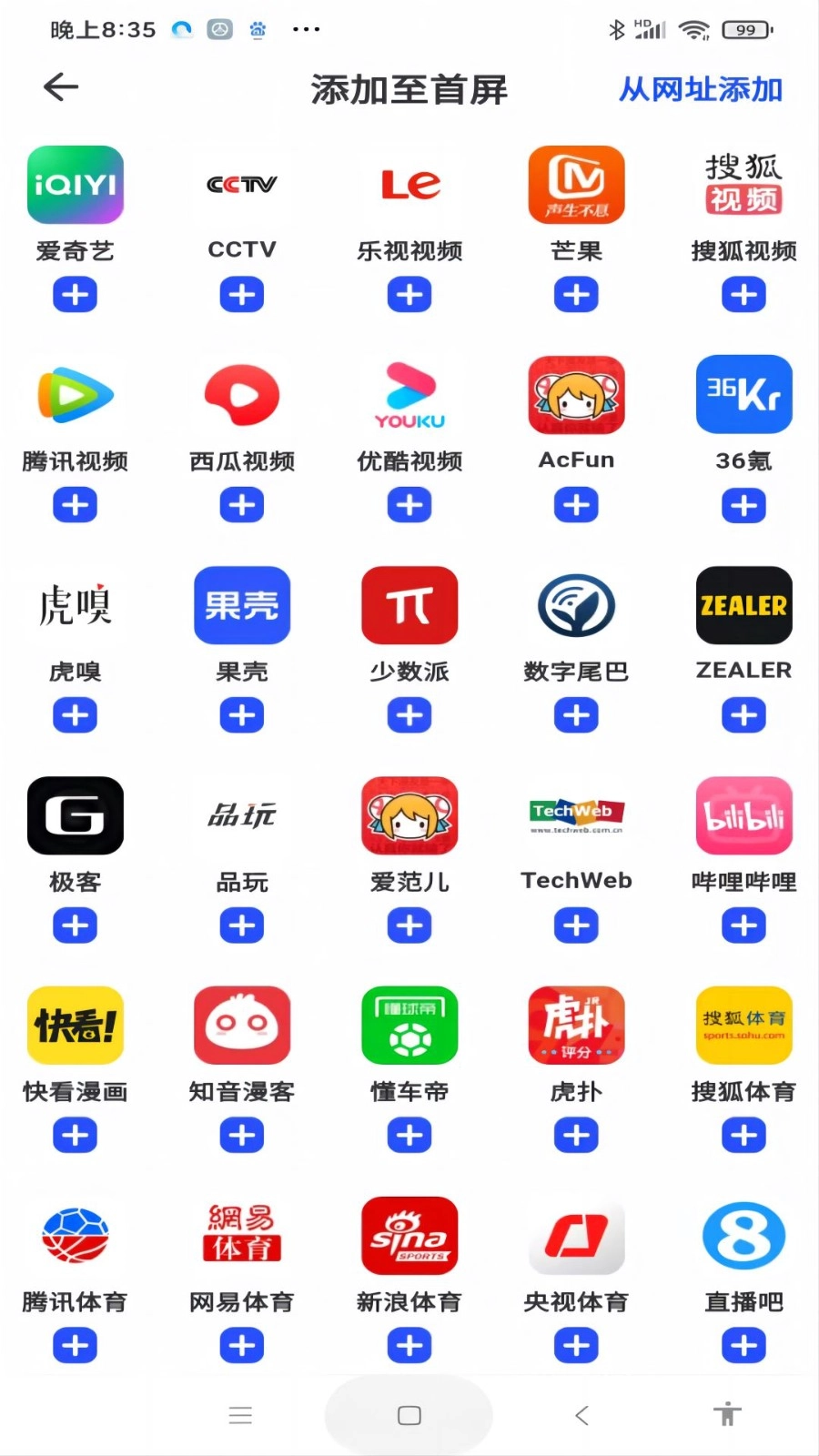
Task: Select the 搜狐视频 Sohu Video icon
Action: coord(743,185)
